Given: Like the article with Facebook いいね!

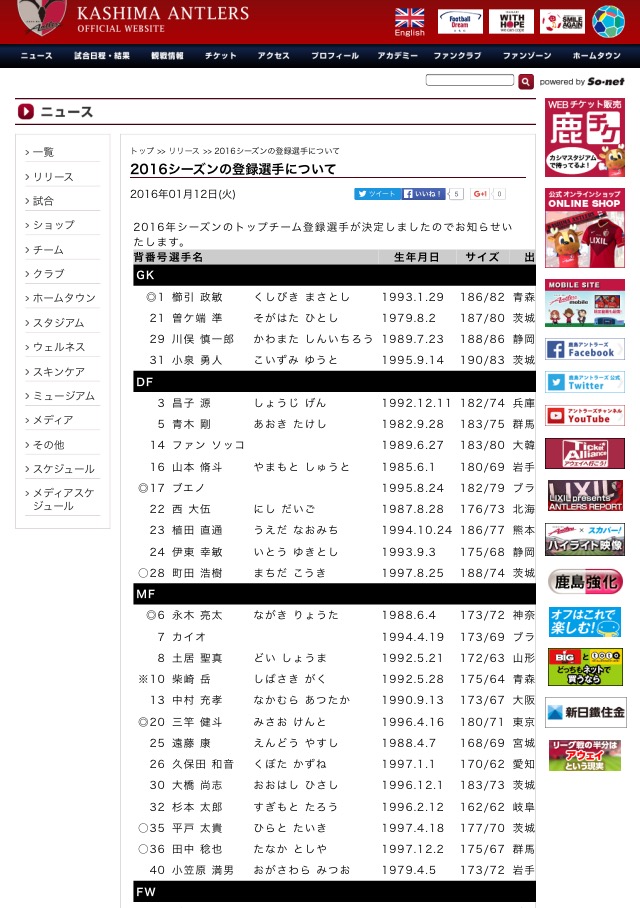Looking at the screenshot, I should pos(424,194).
